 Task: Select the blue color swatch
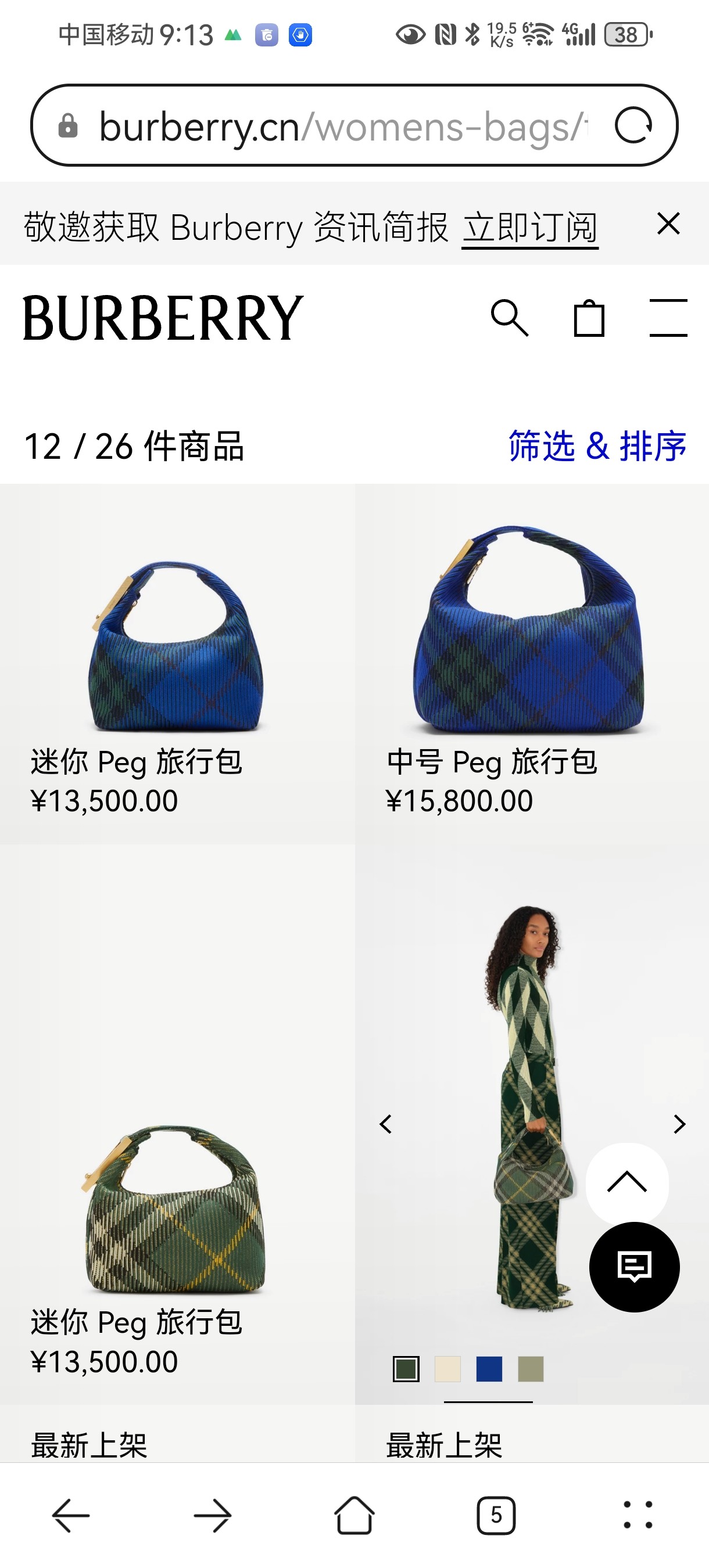489,1369
